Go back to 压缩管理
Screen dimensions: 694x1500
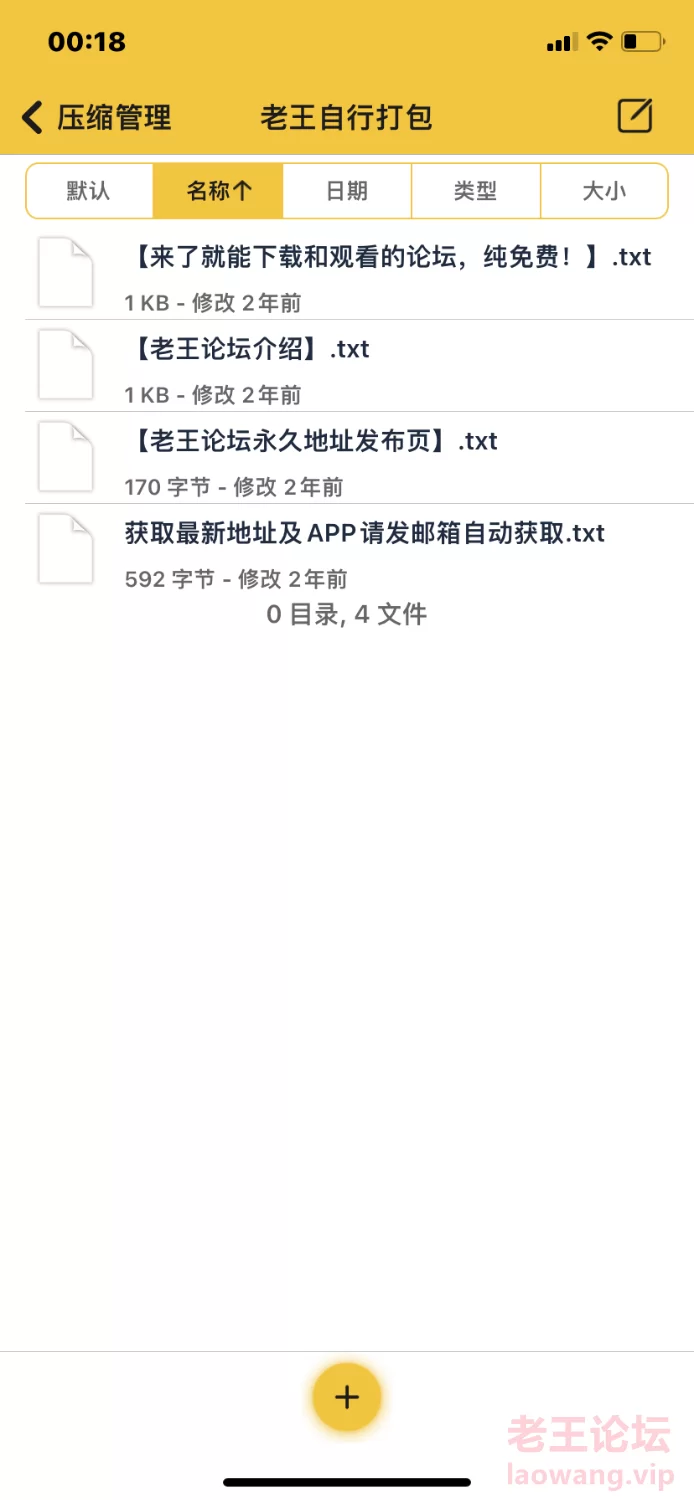click(97, 118)
